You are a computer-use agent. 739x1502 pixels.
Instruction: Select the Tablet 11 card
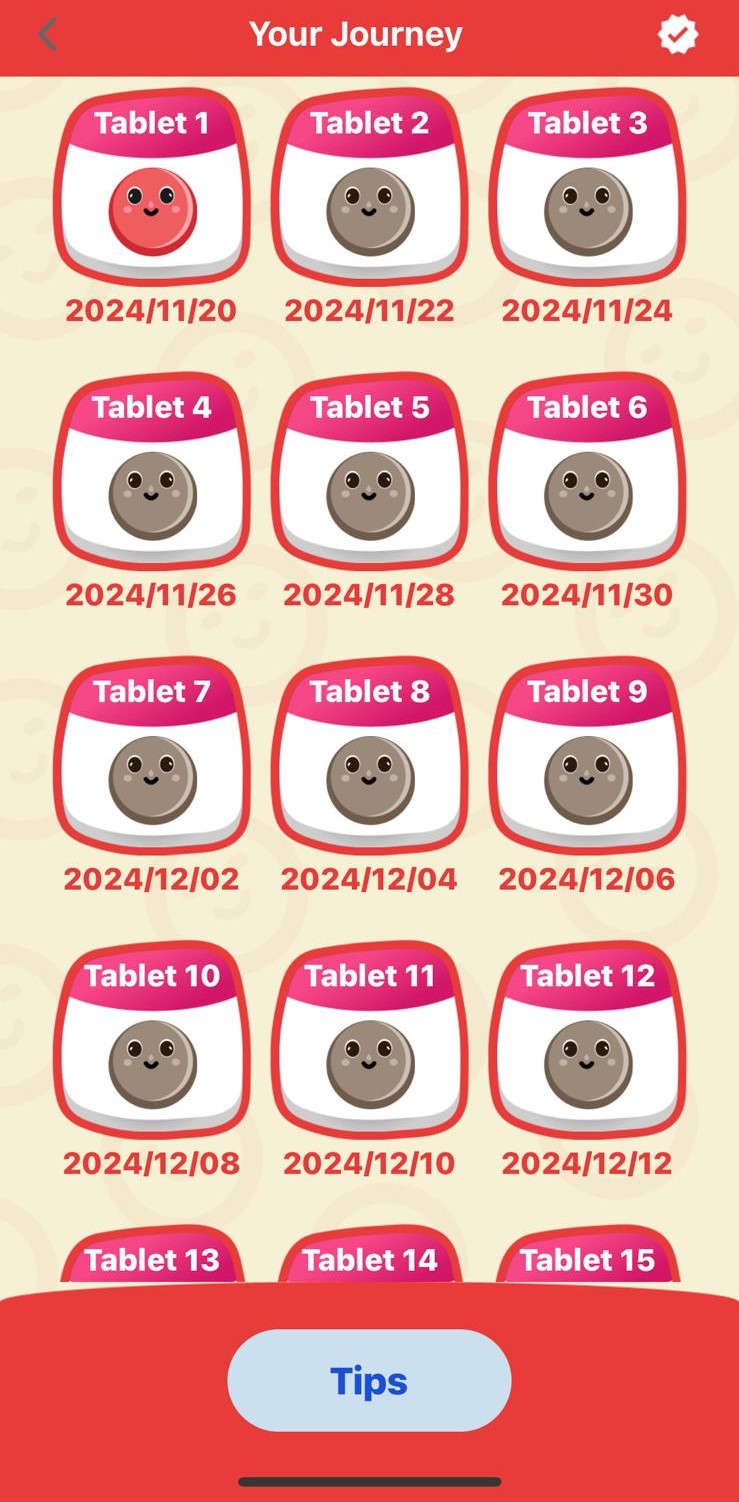(369, 1042)
